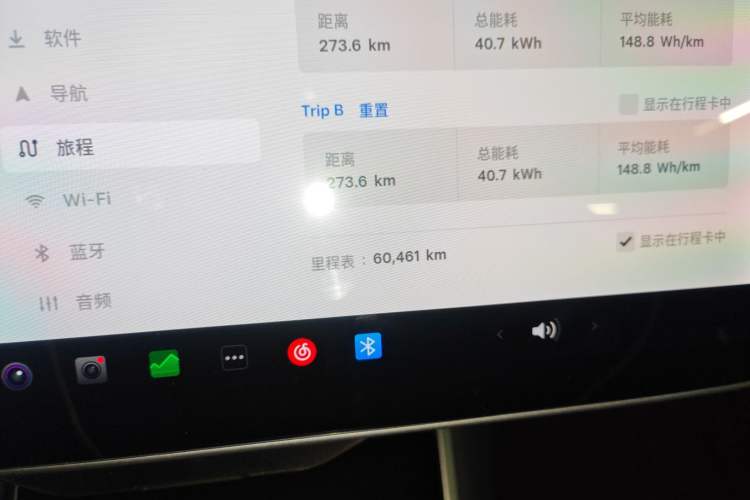This screenshot has height=500, width=750.
Task: Check 显示在行程卡中 above Trip B
Action: (628, 104)
